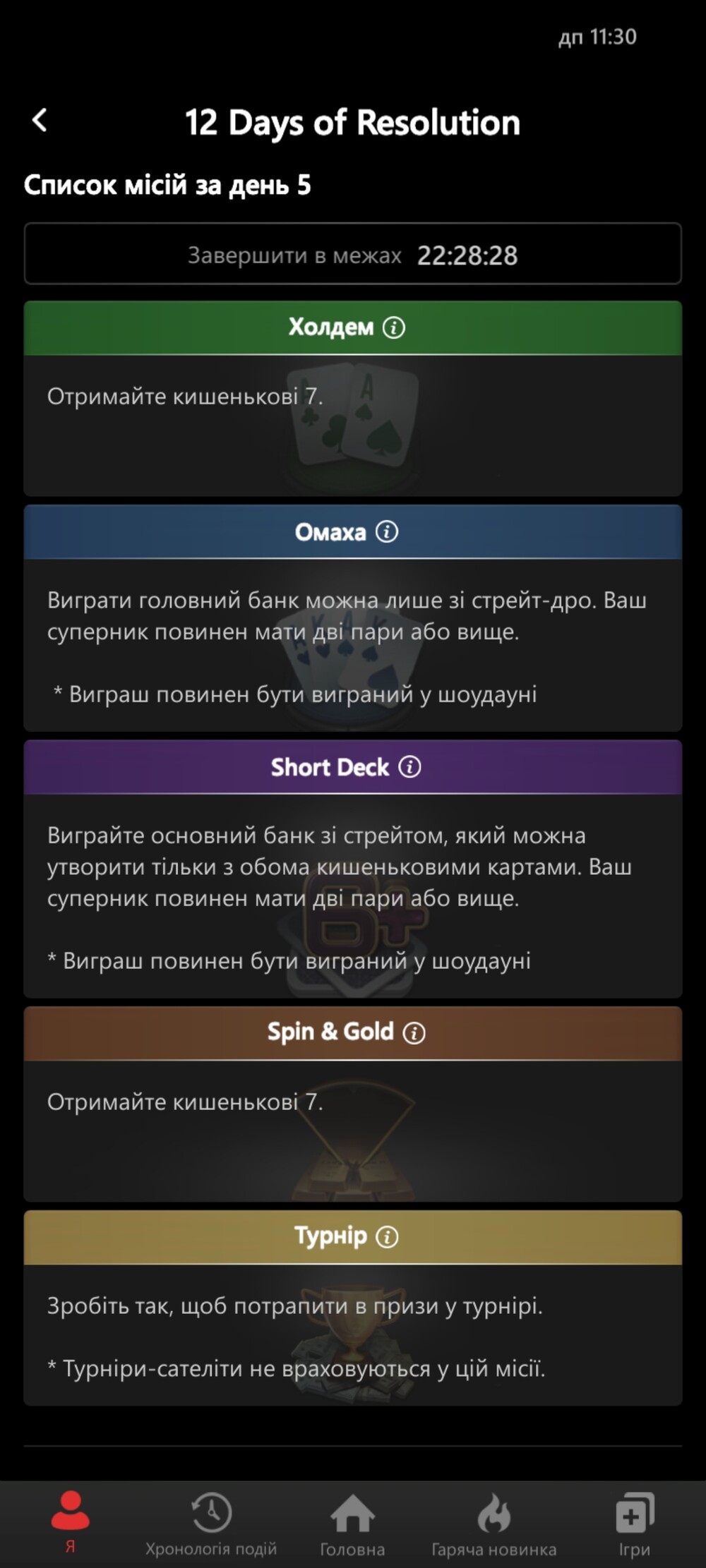Image resolution: width=706 pixels, height=1568 pixels.
Task: Open Spin & Gold info icon
Action: click(x=414, y=1033)
